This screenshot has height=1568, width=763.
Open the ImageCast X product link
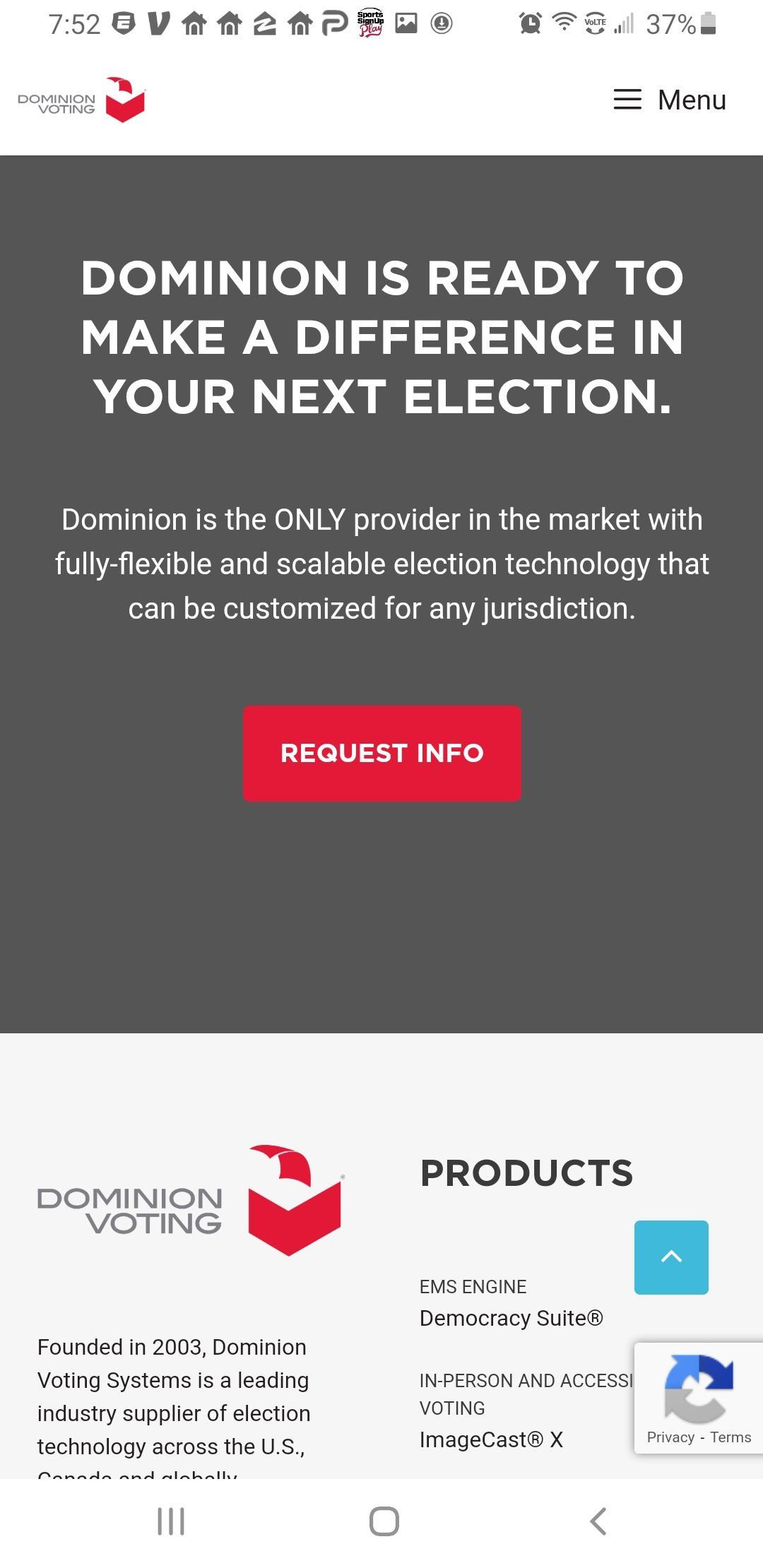(491, 1439)
